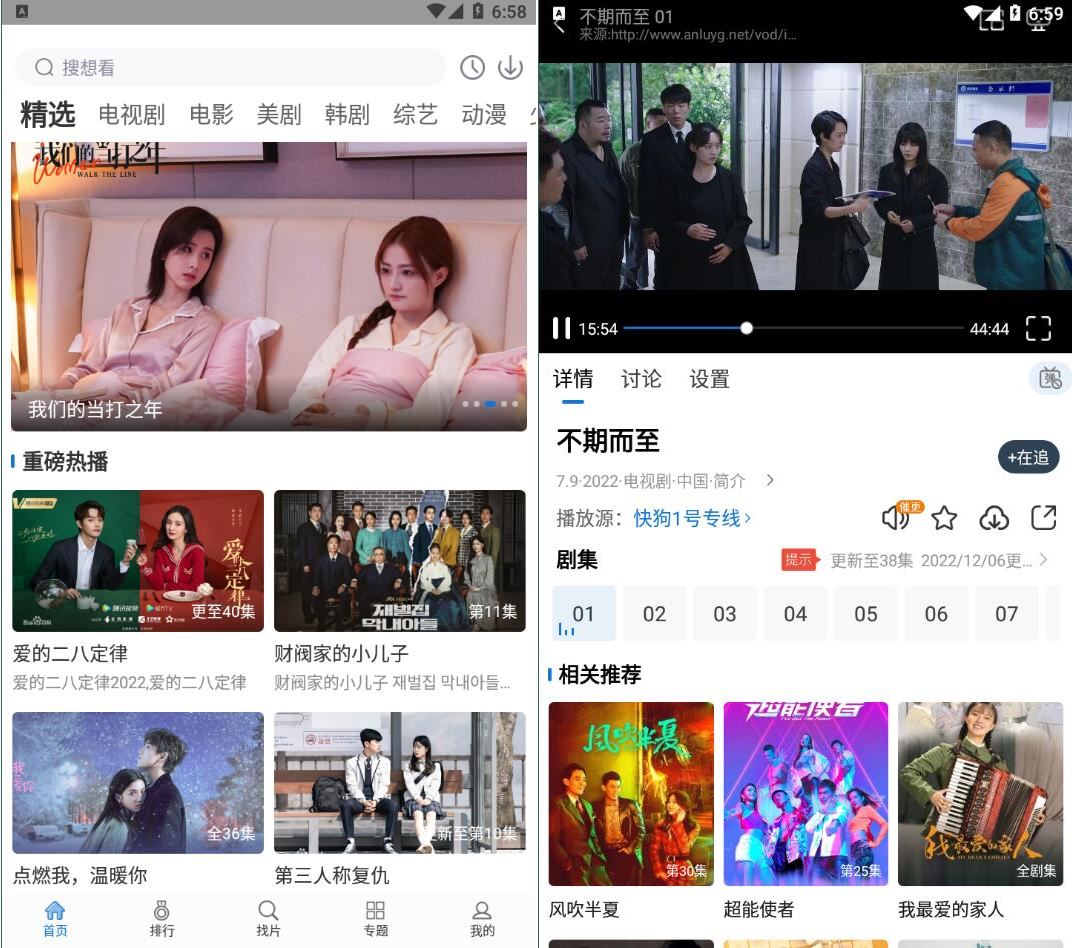The image size is (1072, 948).
Task: Open the downloads arrow icon in top bar
Action: (x=510, y=68)
